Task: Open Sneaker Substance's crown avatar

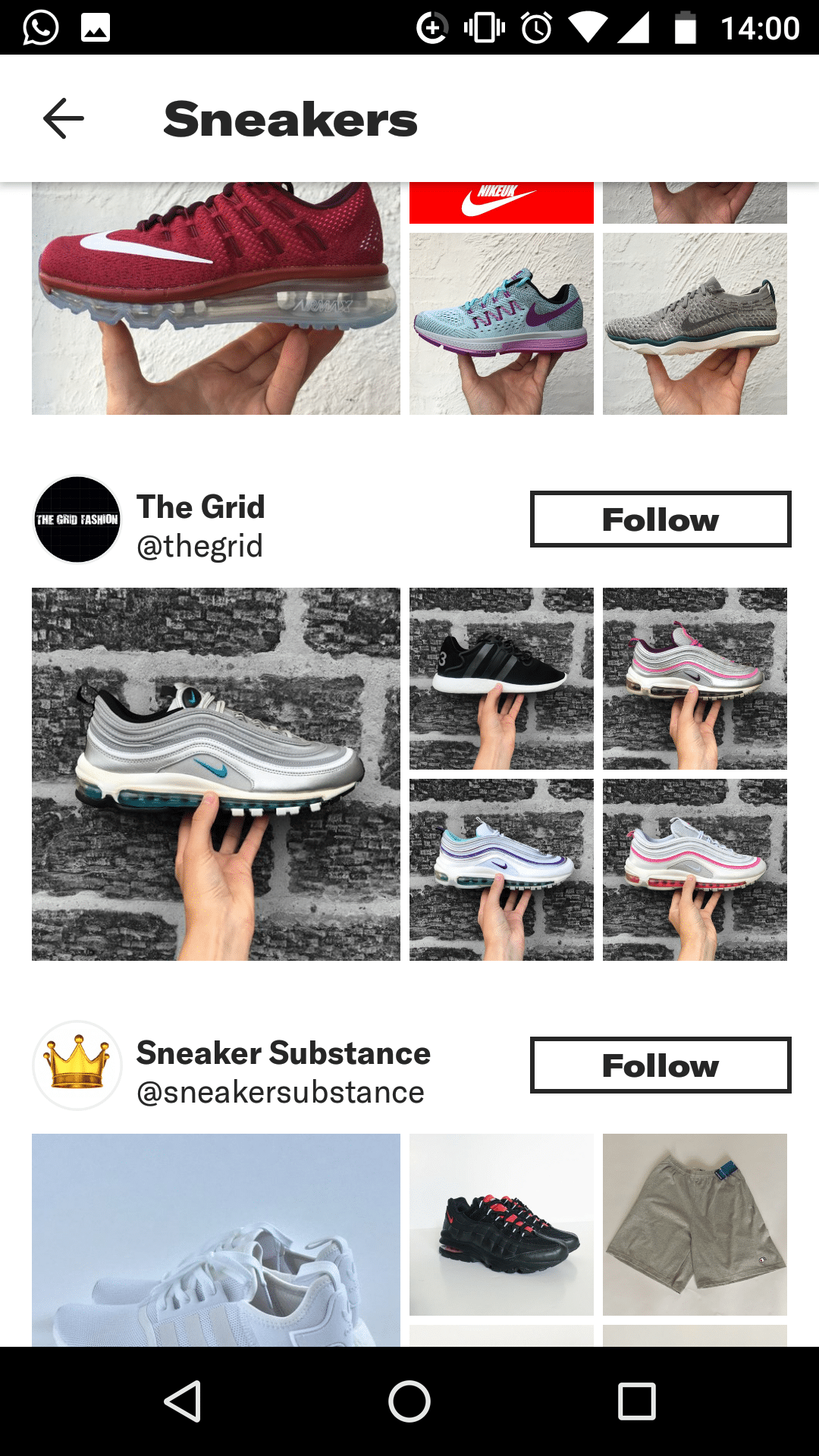Action: tap(77, 1065)
